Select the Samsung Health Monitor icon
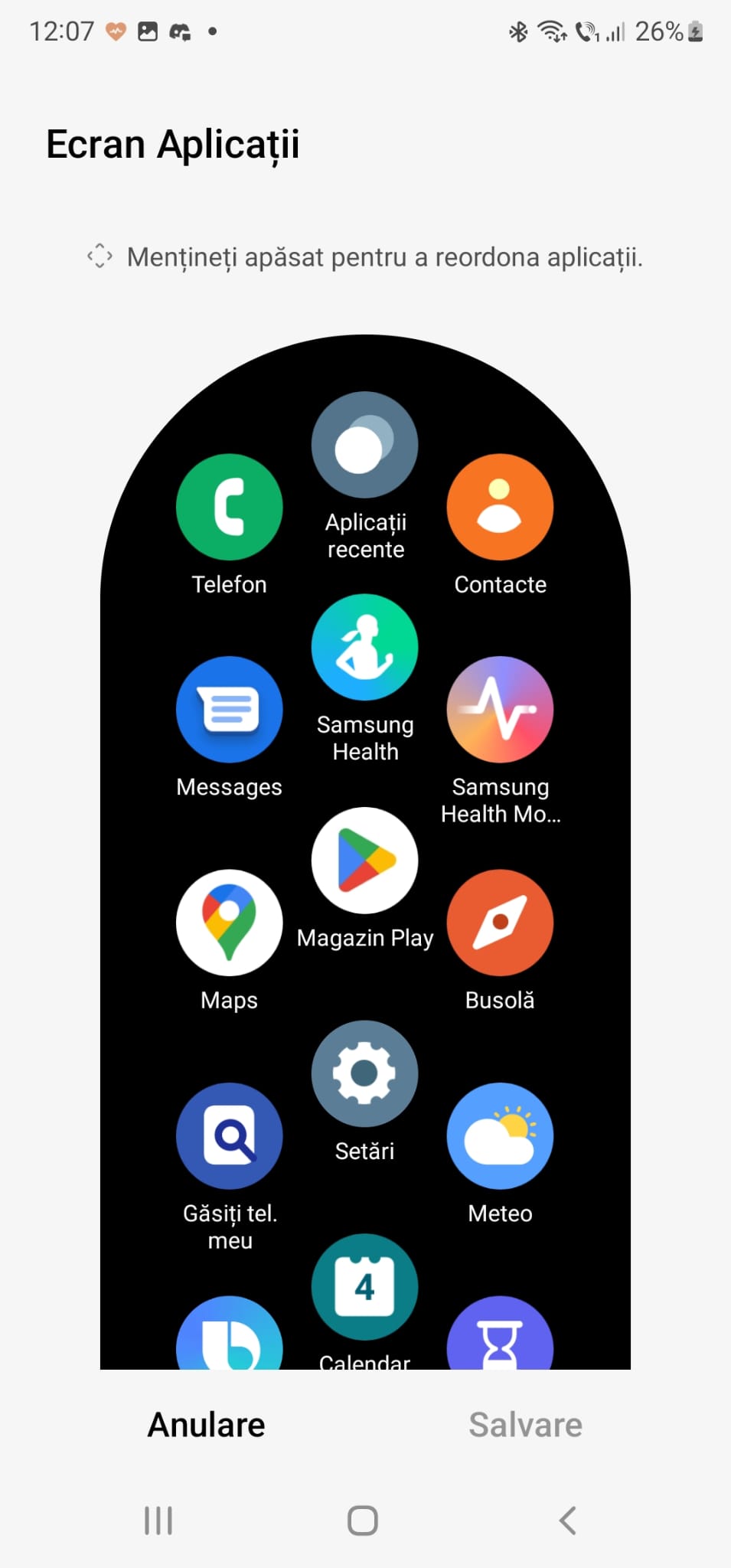Screen dimensions: 731x1568 [500, 709]
